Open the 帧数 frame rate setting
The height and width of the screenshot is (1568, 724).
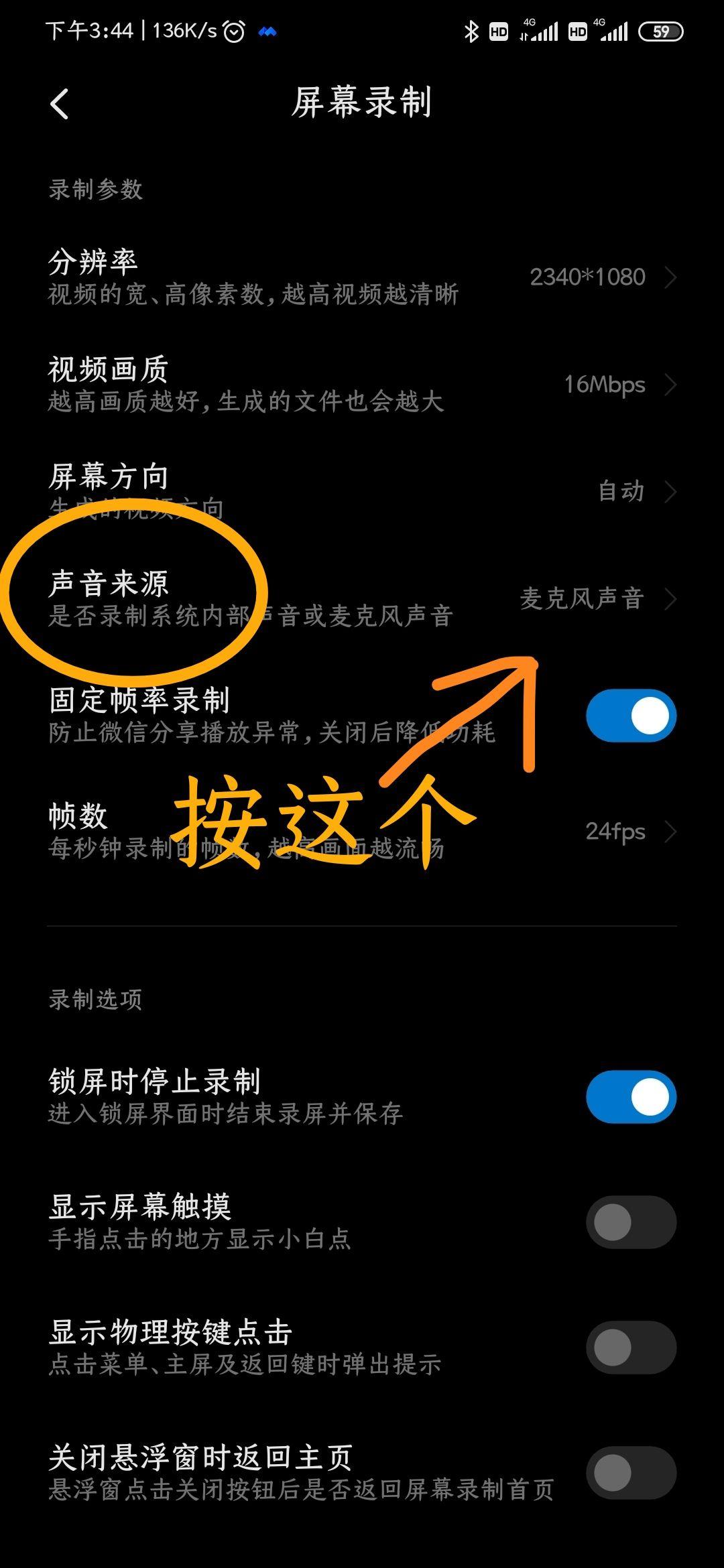(x=362, y=832)
